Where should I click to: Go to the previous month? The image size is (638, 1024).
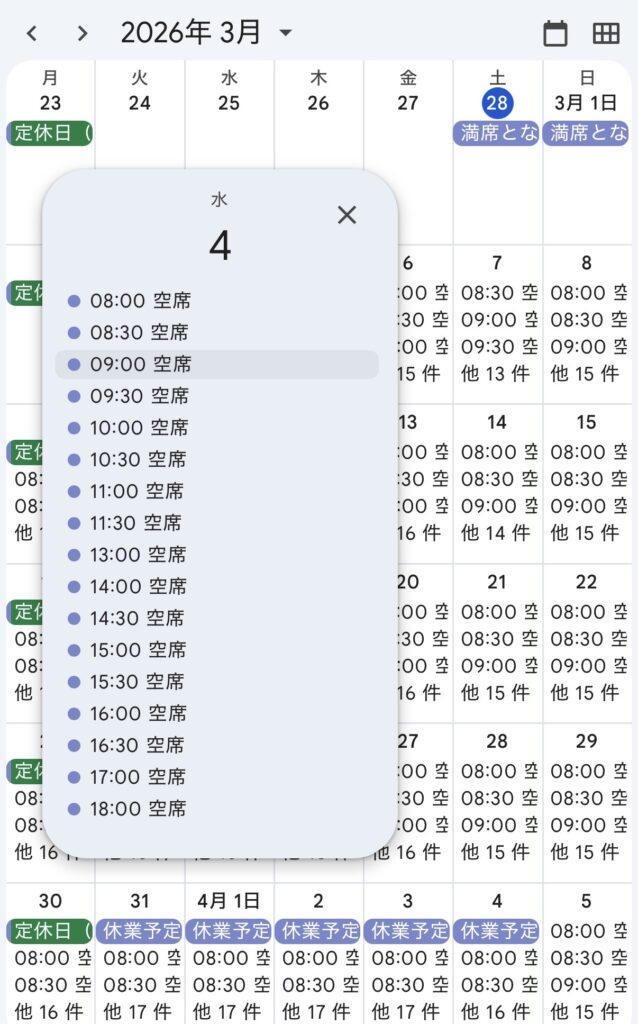coord(32,33)
